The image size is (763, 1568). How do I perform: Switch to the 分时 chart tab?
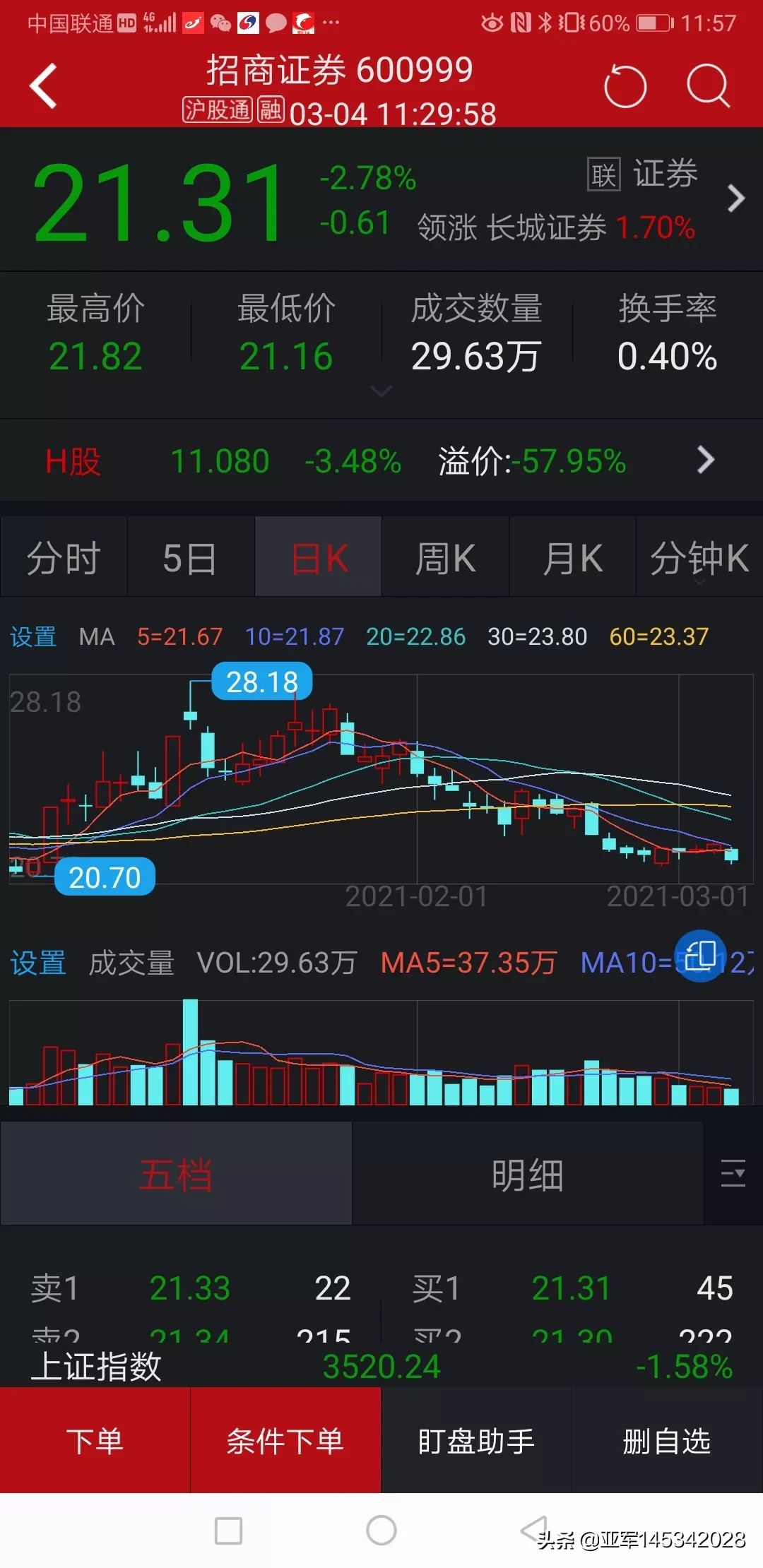point(64,558)
